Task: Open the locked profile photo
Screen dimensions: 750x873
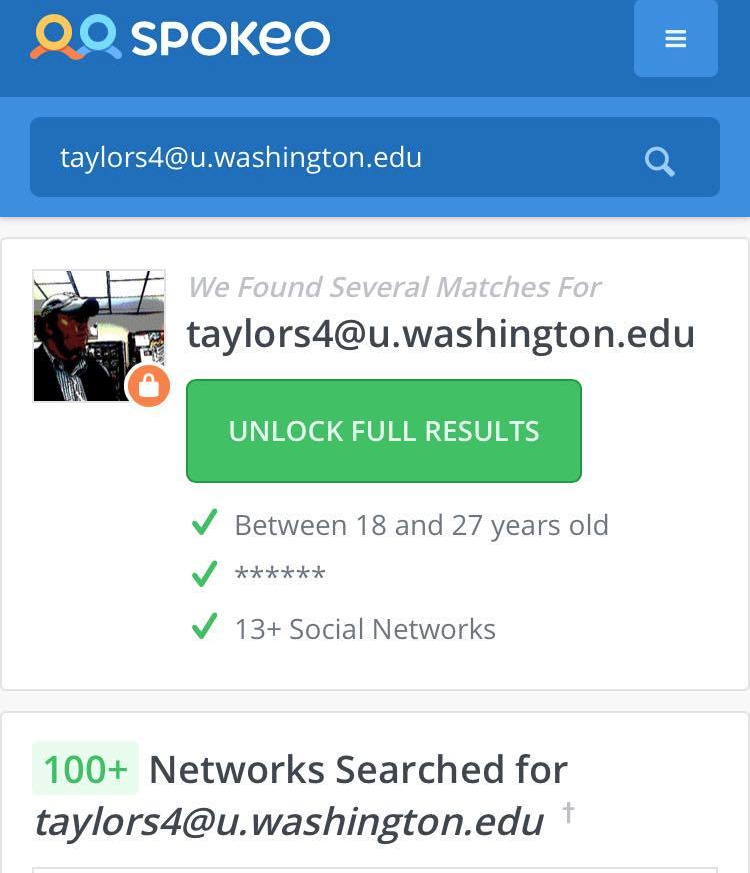Action: (x=98, y=336)
